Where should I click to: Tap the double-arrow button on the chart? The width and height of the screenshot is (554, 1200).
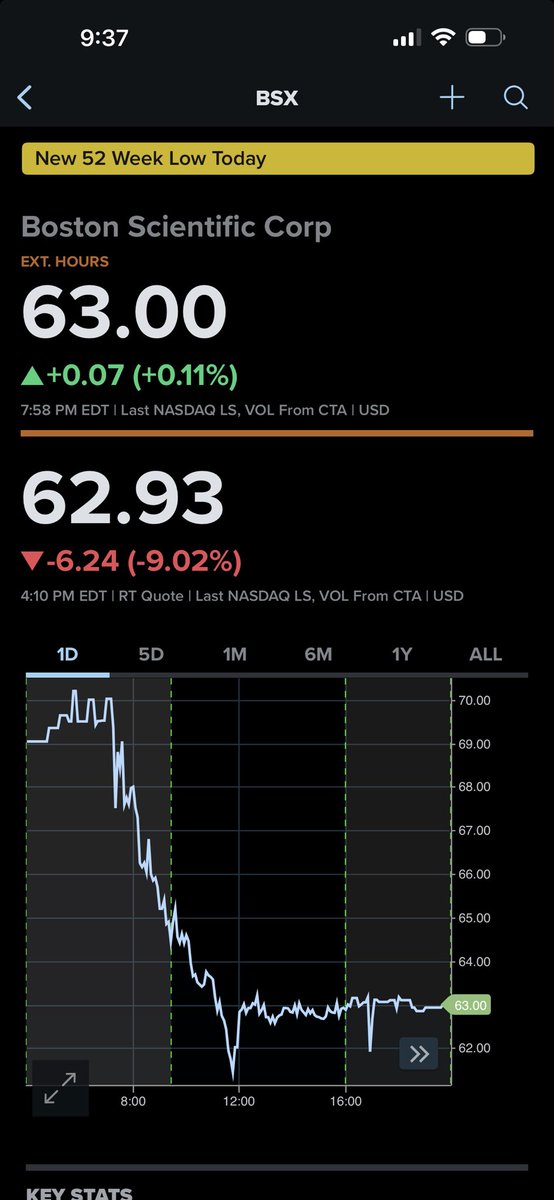[419, 1053]
